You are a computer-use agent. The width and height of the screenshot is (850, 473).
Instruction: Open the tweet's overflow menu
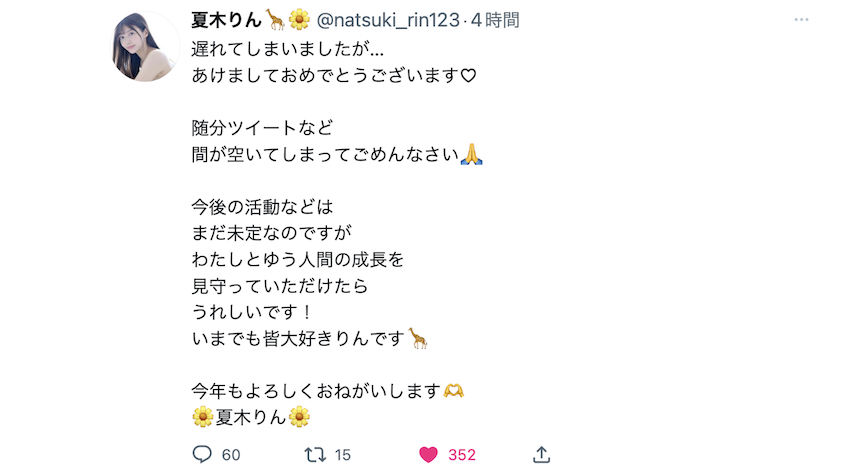coord(801,20)
